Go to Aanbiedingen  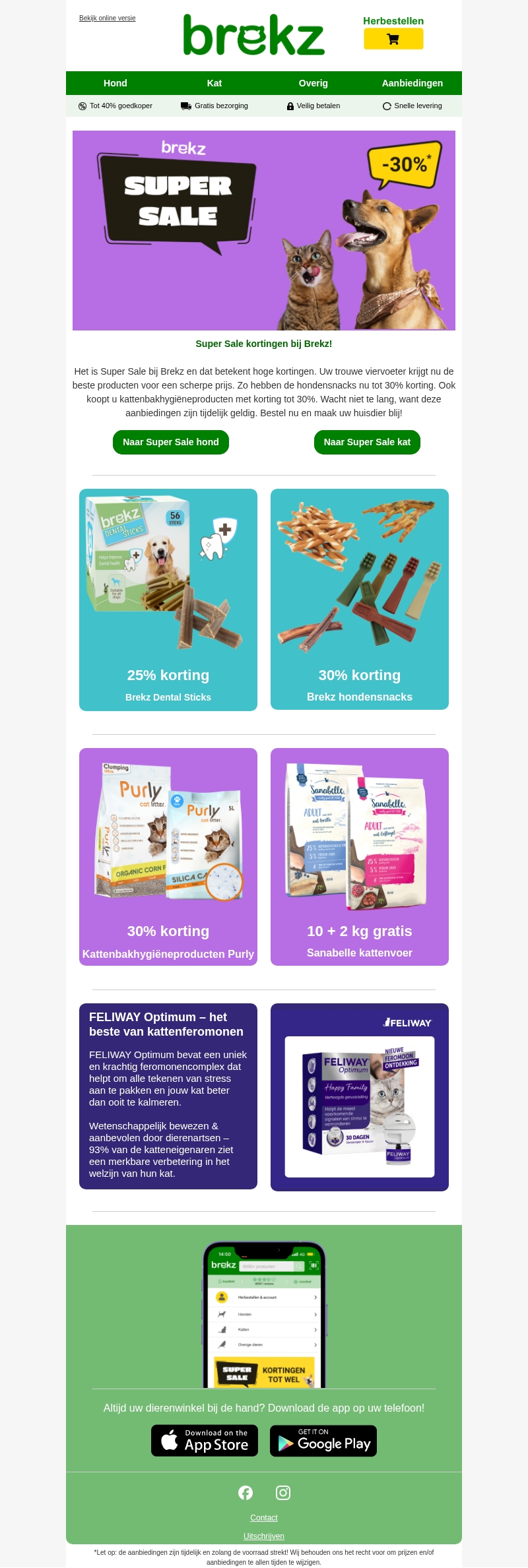tap(412, 83)
